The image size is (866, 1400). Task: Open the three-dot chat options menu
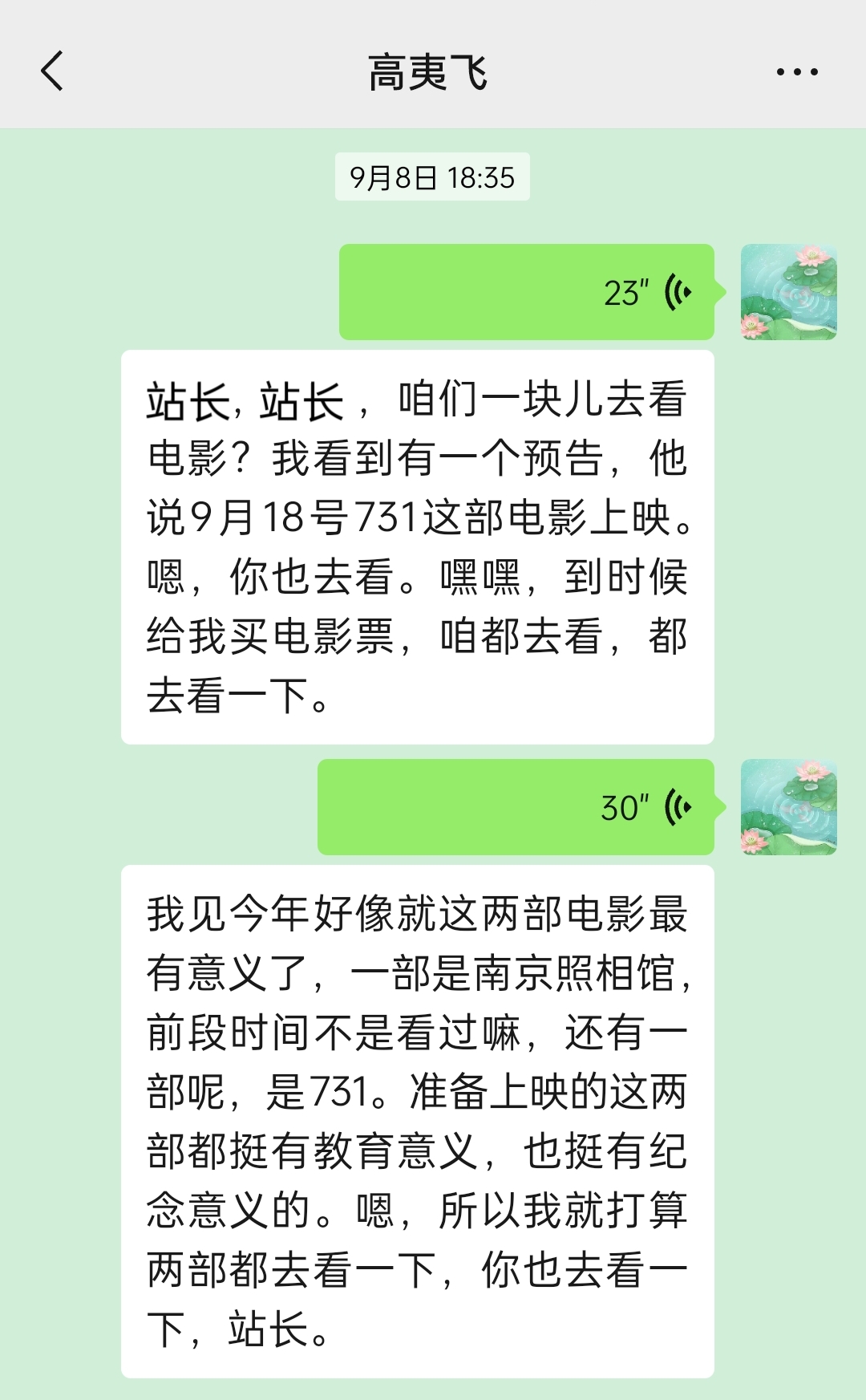[x=796, y=71]
